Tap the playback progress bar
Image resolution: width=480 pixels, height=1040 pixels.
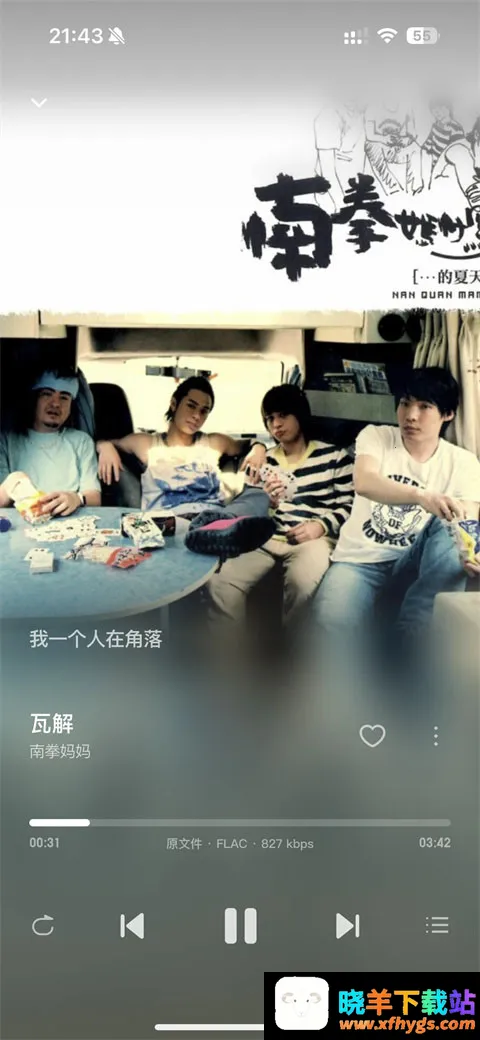pos(239,822)
